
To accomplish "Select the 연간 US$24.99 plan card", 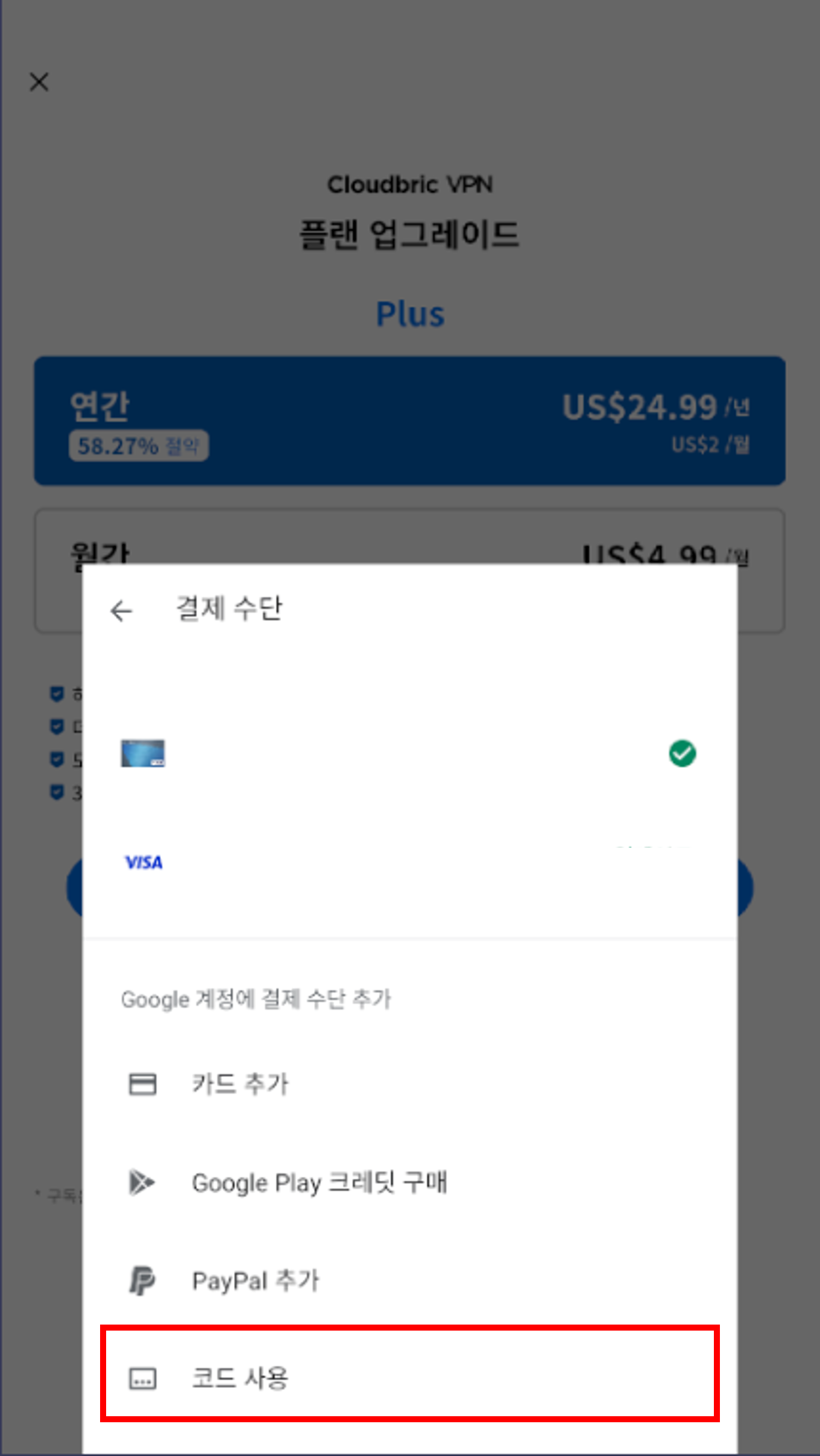I will click(409, 421).
